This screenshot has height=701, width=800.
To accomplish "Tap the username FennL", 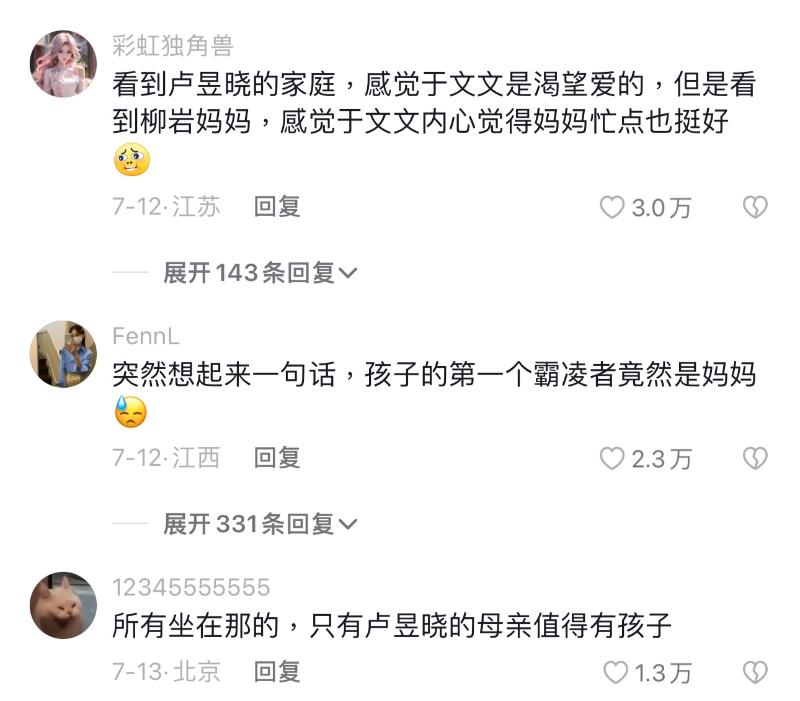I will 146,336.
